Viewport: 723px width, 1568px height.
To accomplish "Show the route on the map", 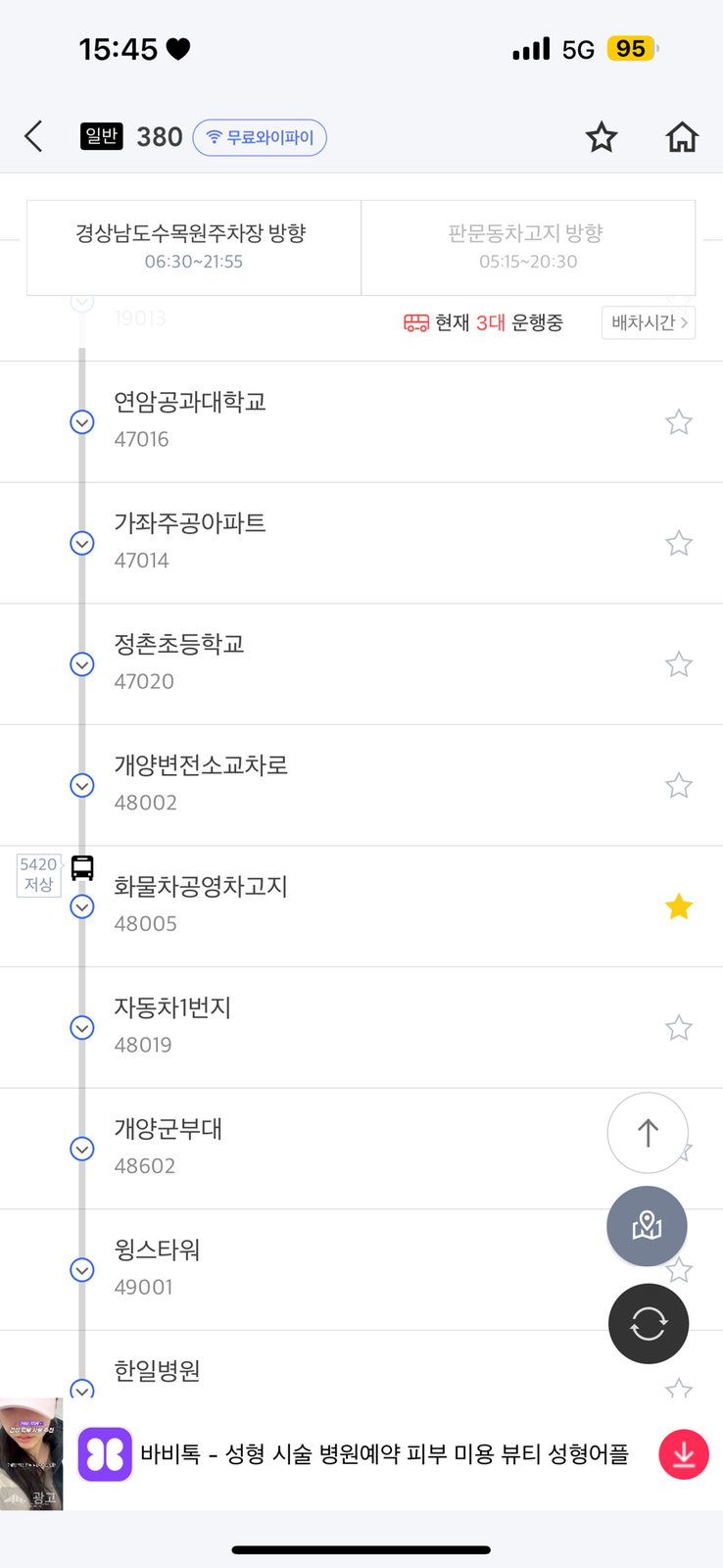I will tap(647, 1226).
